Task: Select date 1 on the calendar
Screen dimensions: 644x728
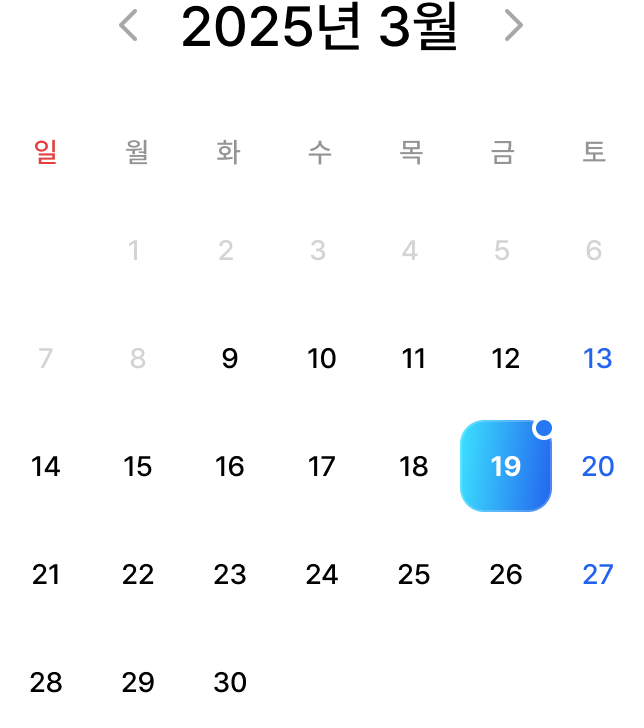Action: click(x=134, y=251)
